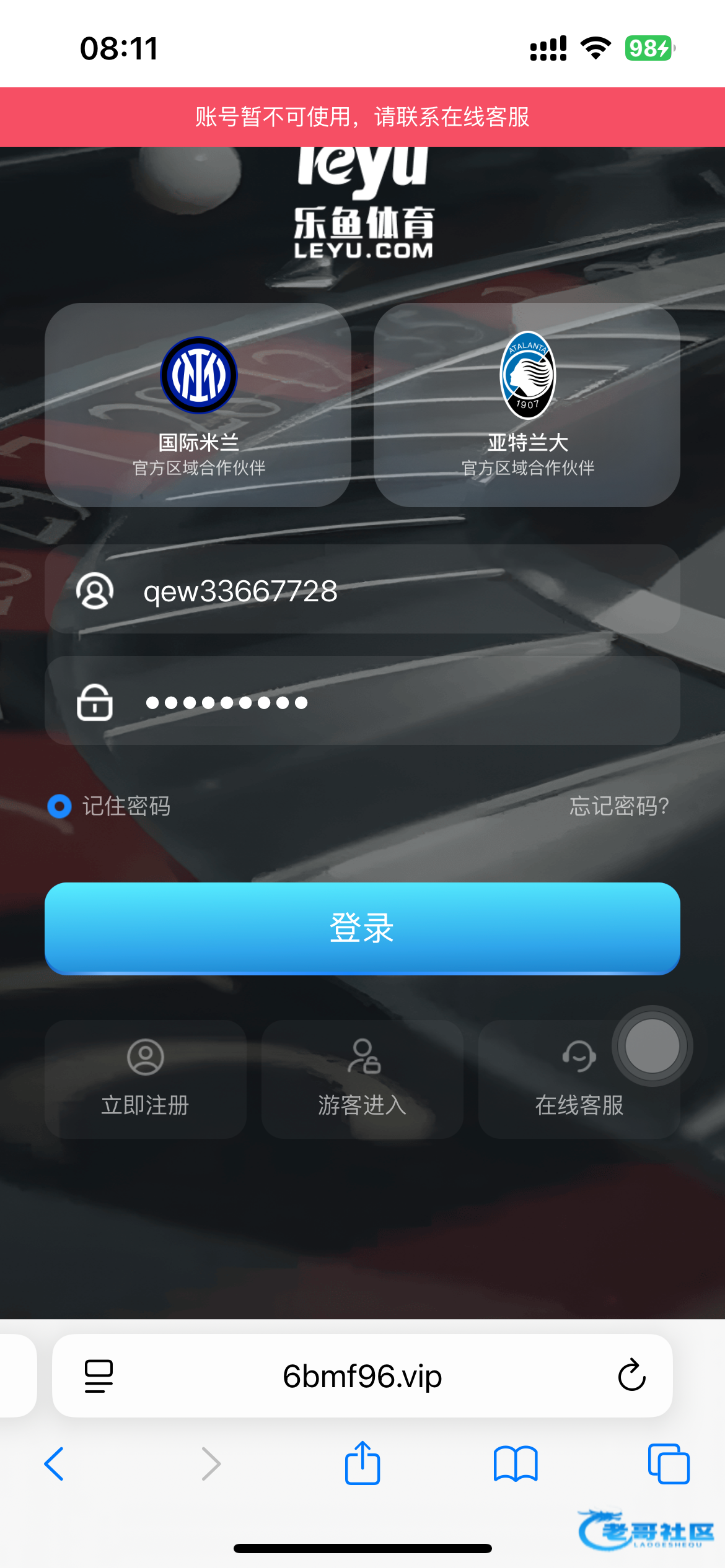Screen dimensions: 725x1568
Task: Toggle the 记住密码 remember password option
Action: pyautogui.click(x=60, y=806)
